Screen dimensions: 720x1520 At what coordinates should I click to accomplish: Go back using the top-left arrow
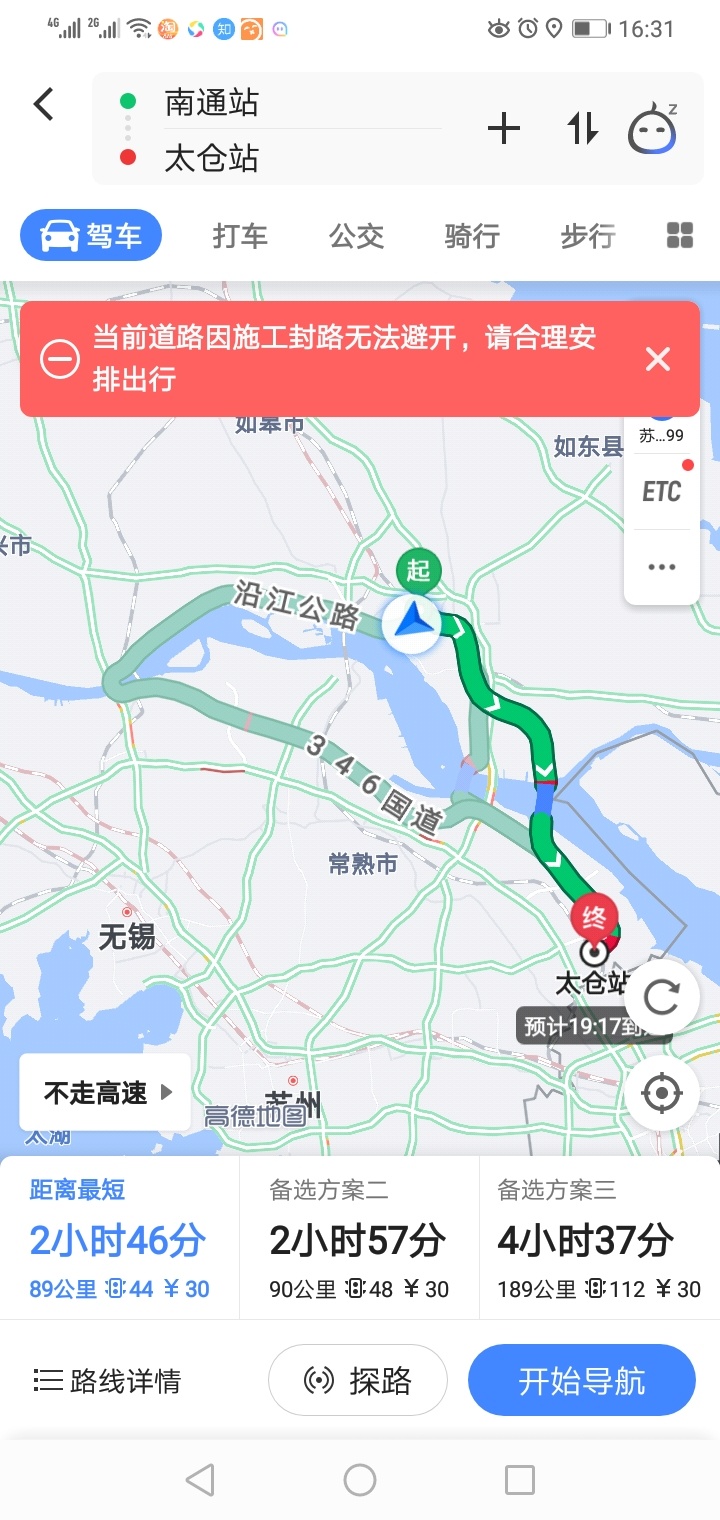point(43,104)
